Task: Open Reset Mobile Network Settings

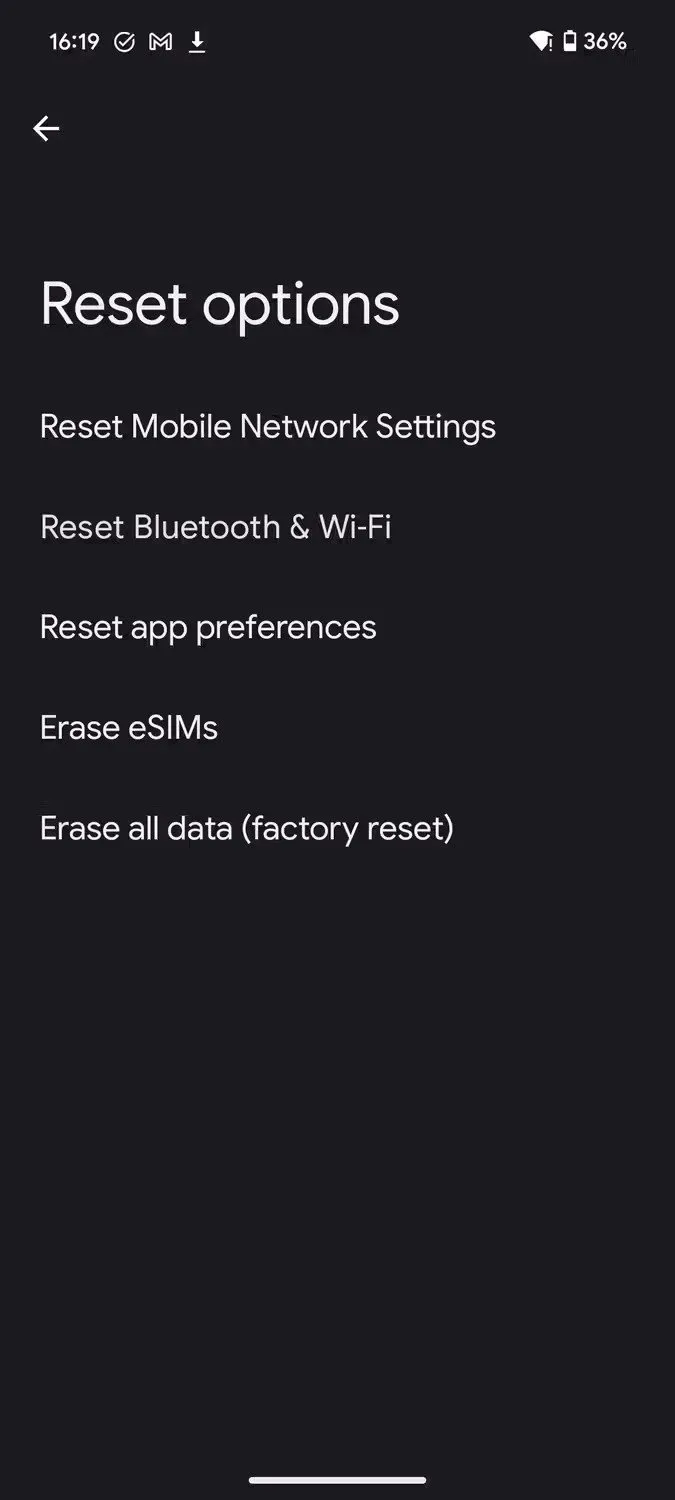Action: click(x=268, y=427)
